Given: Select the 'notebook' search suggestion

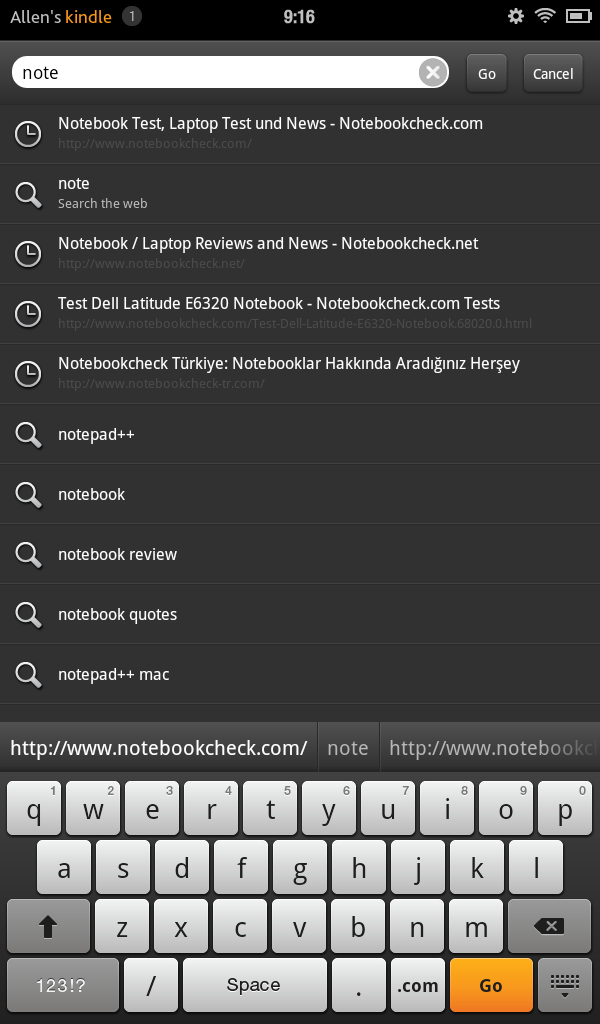Looking at the screenshot, I should click(300, 494).
